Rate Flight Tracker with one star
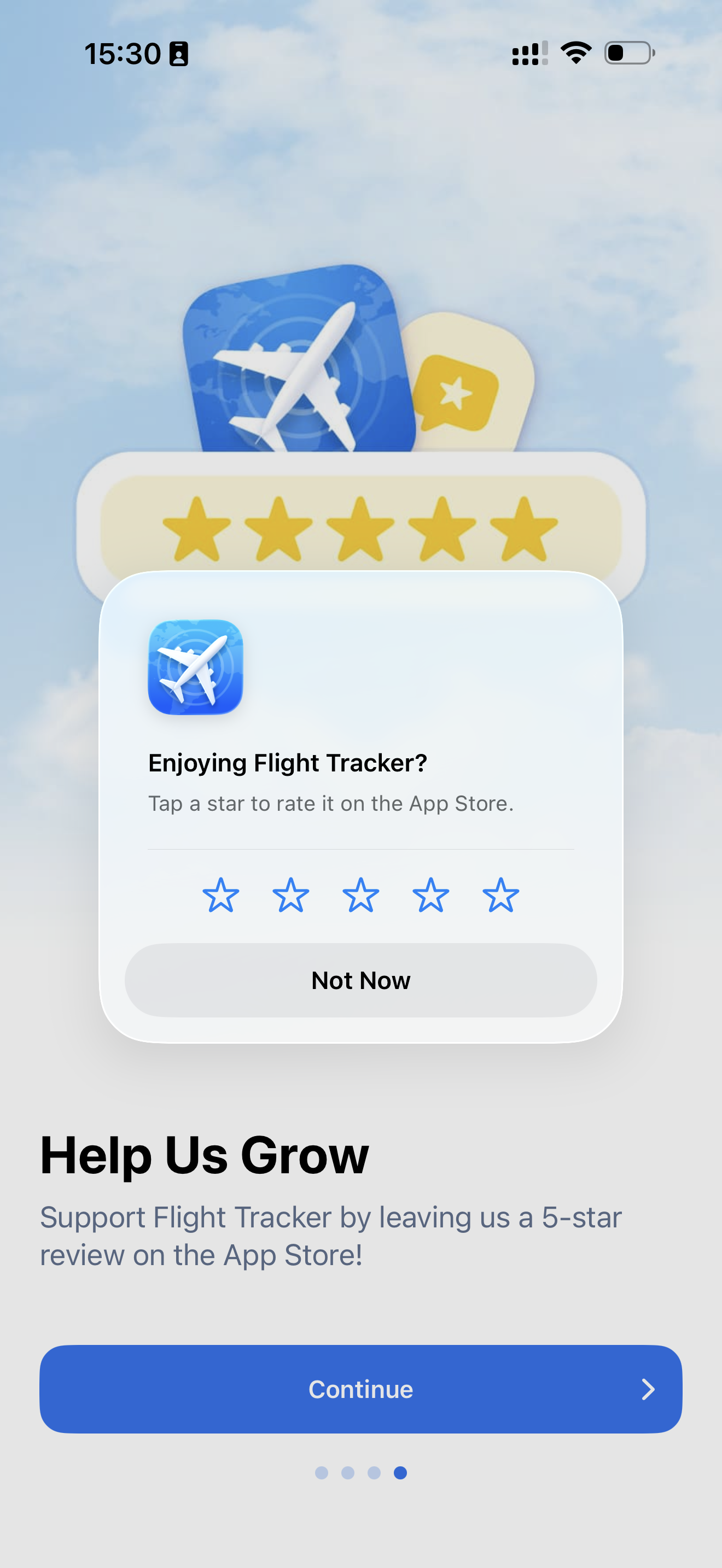Image resolution: width=722 pixels, height=1568 pixels. tap(220, 896)
